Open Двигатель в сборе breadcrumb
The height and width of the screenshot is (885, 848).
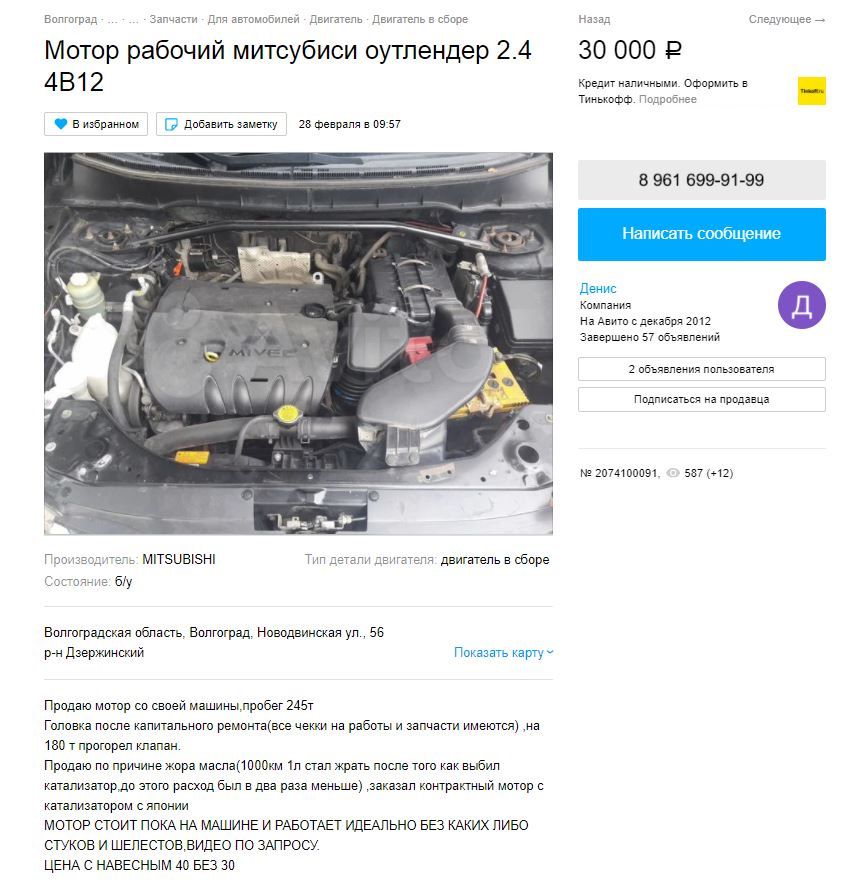[419, 19]
